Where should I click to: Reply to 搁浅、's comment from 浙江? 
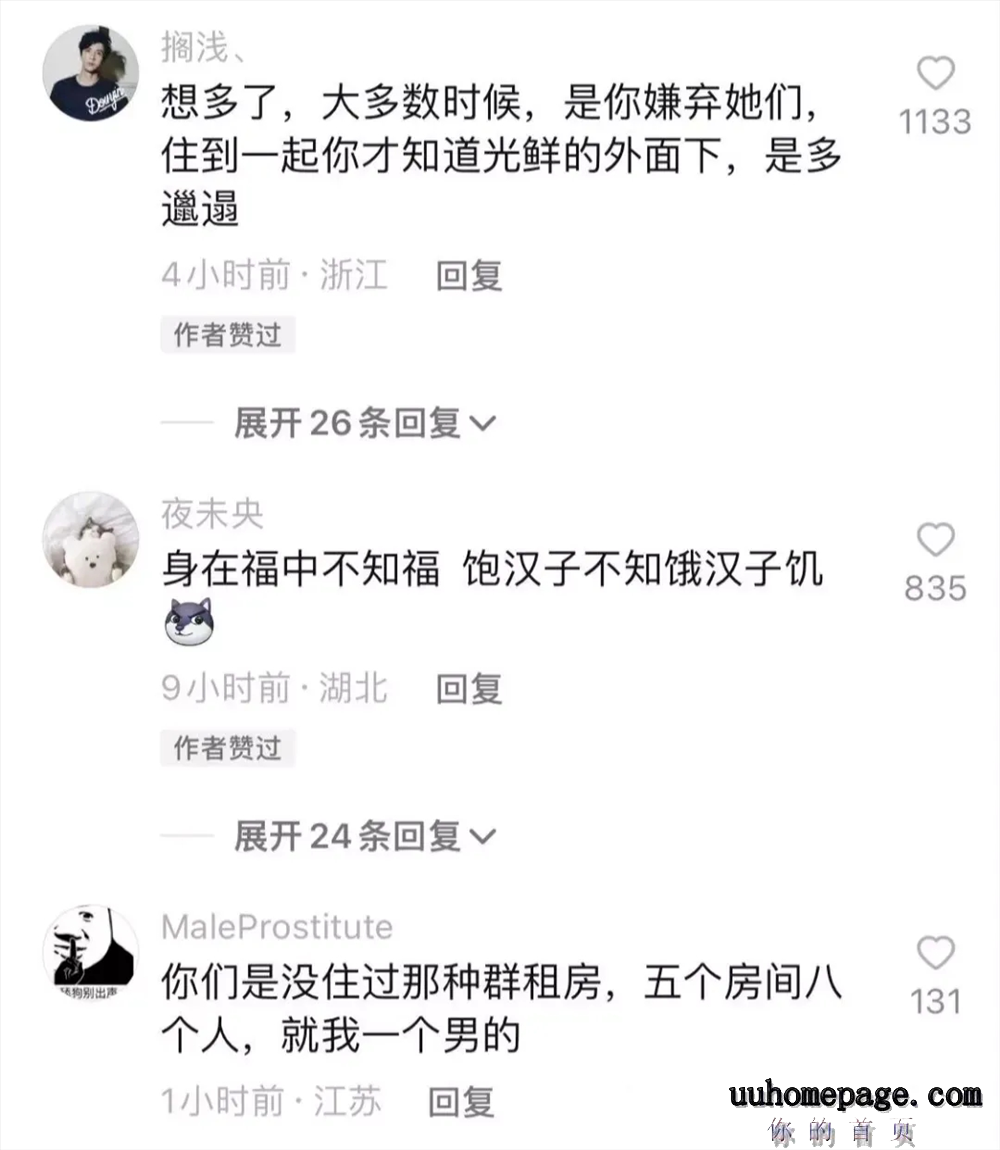(x=469, y=275)
